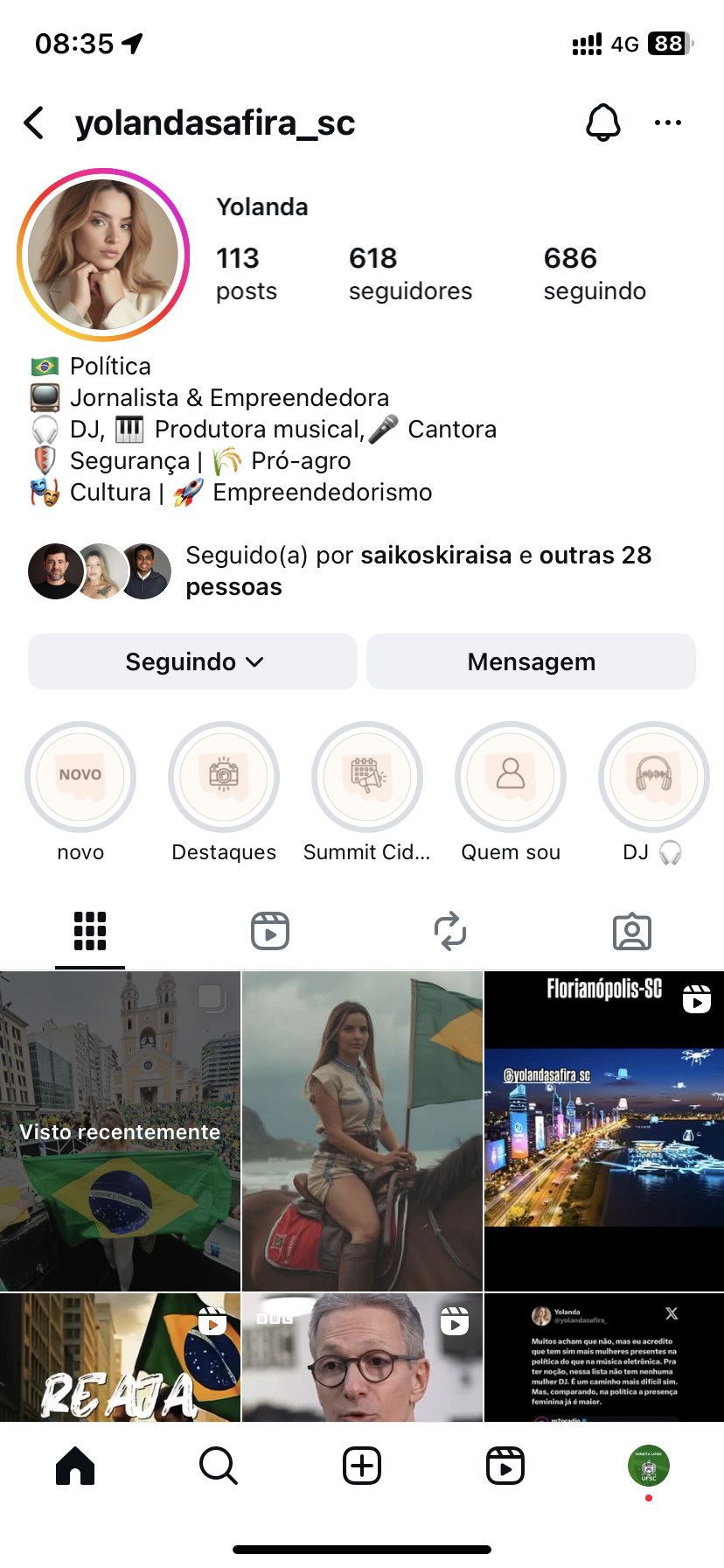Screen dimensions: 724x1568
Task: Open the Destaques story highlight
Action: point(224,777)
